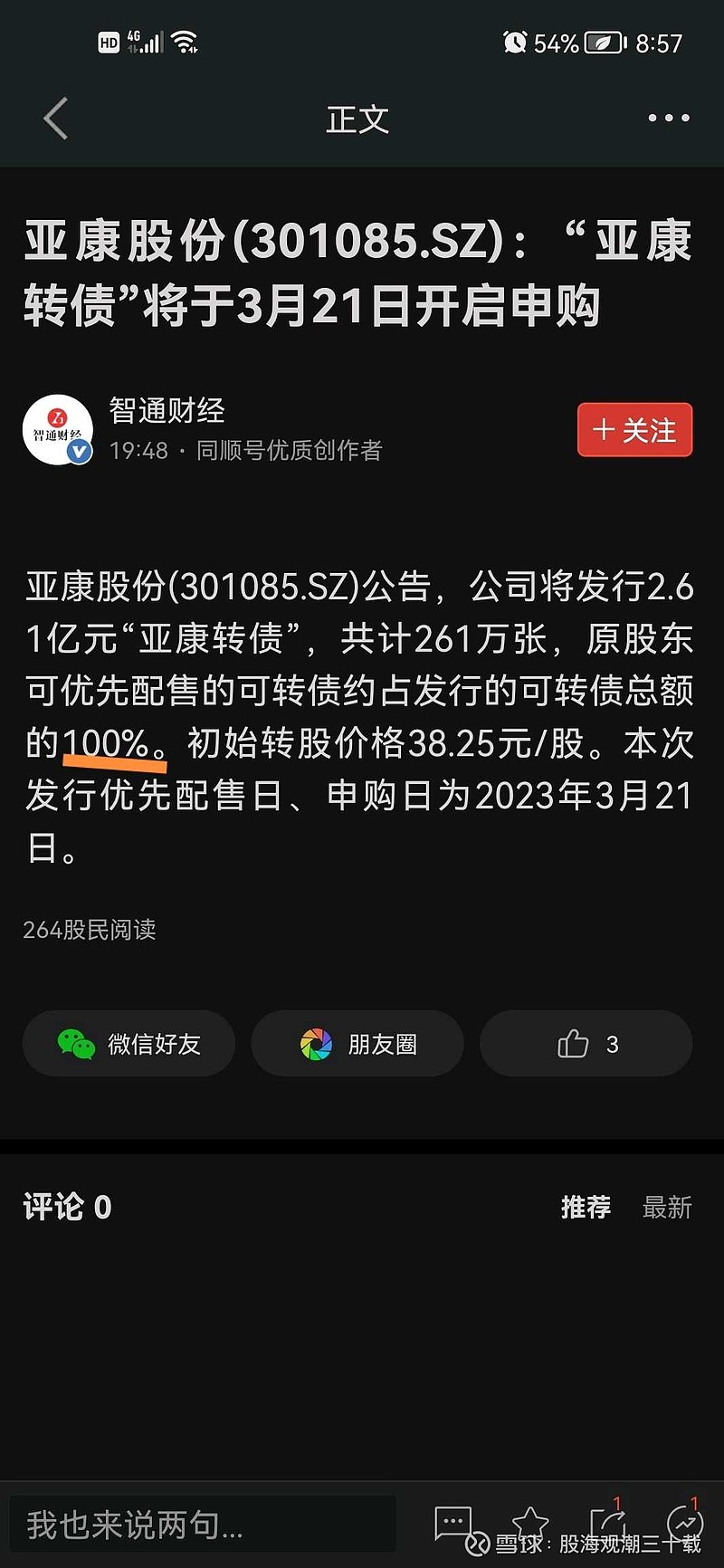Share the article to 朋友圈
Screen dimensions: 724x1568
click(x=357, y=1044)
